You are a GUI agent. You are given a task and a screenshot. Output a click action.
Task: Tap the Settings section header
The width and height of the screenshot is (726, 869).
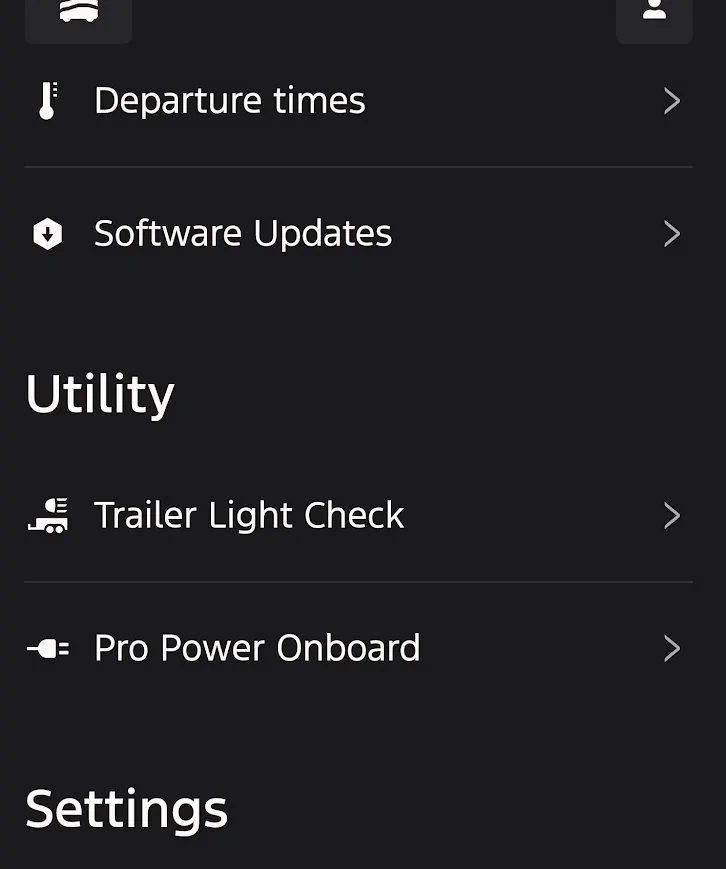click(x=126, y=808)
